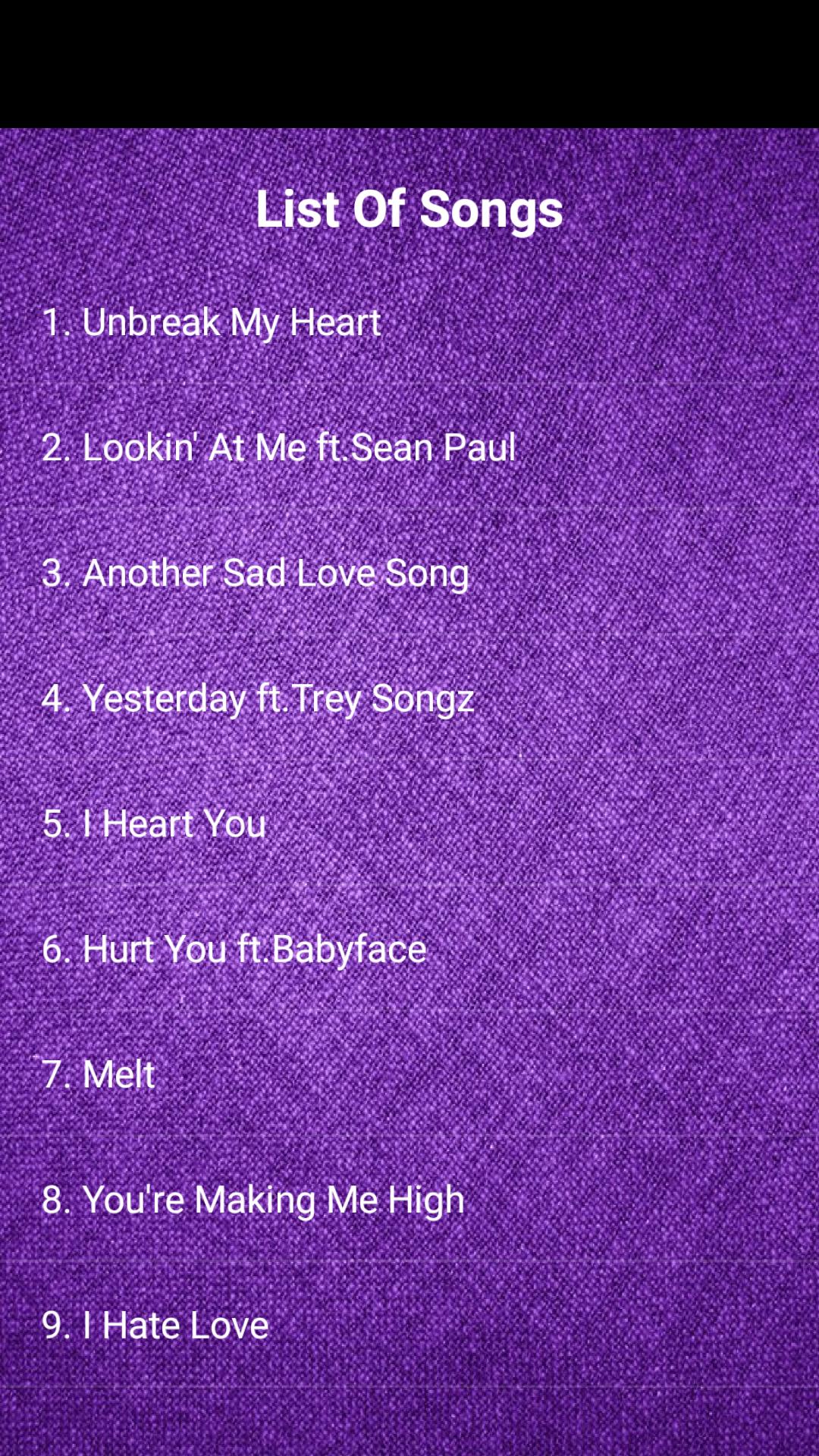Tap the song I Heart You
The image size is (819, 1456).
155,824
